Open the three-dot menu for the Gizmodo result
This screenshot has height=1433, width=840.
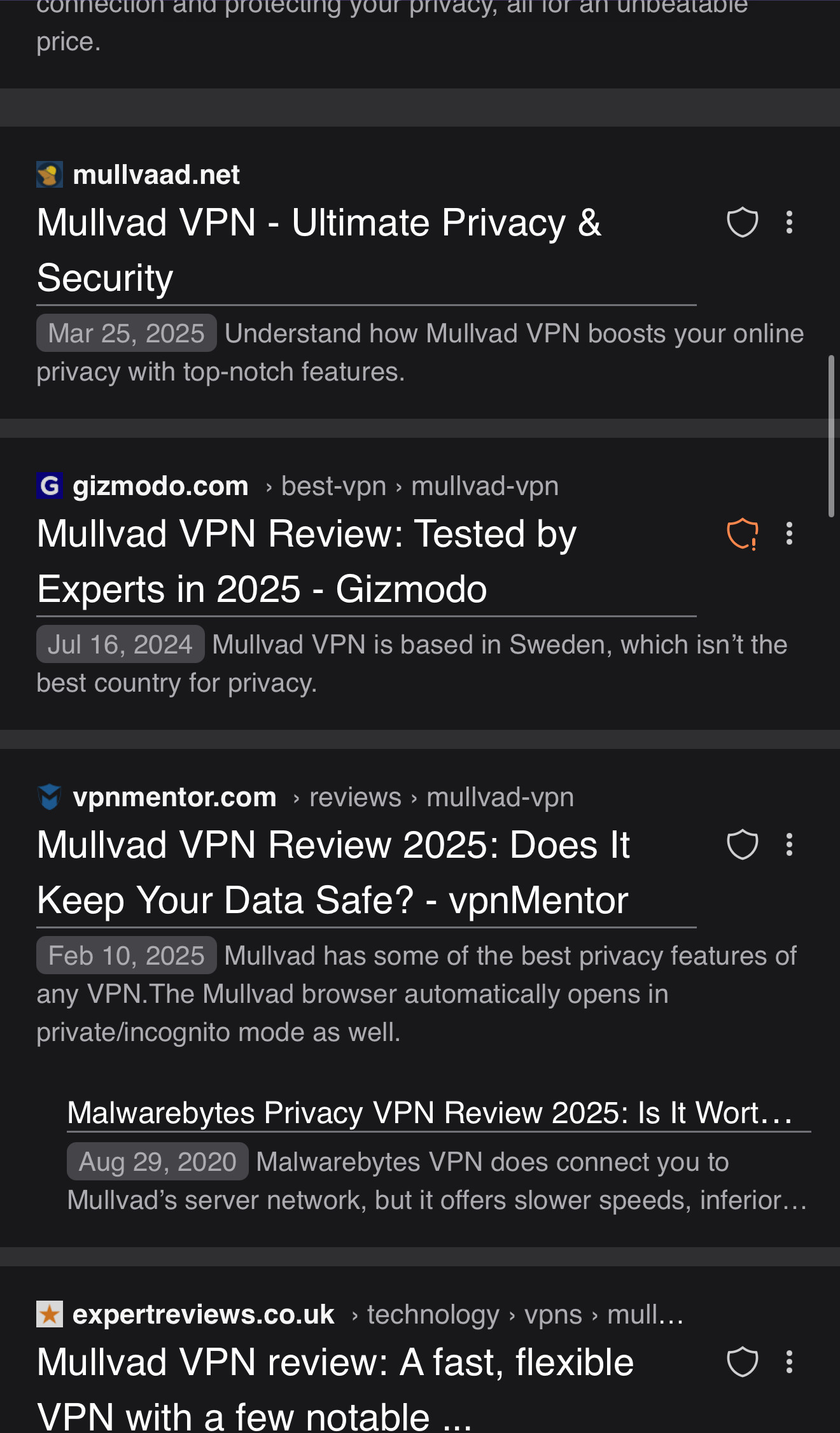coord(789,534)
